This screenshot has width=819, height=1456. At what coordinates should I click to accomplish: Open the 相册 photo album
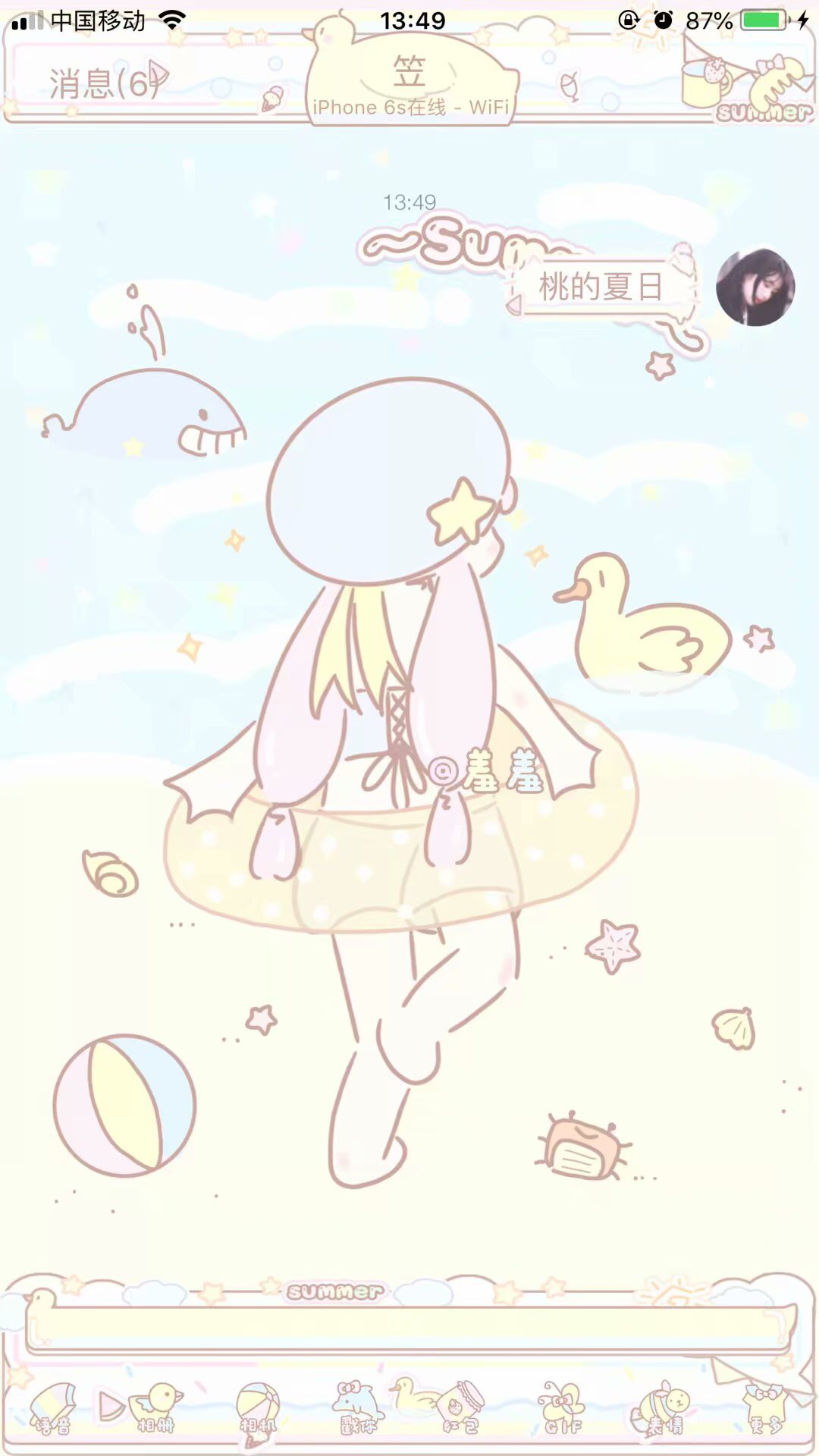(x=155, y=1409)
